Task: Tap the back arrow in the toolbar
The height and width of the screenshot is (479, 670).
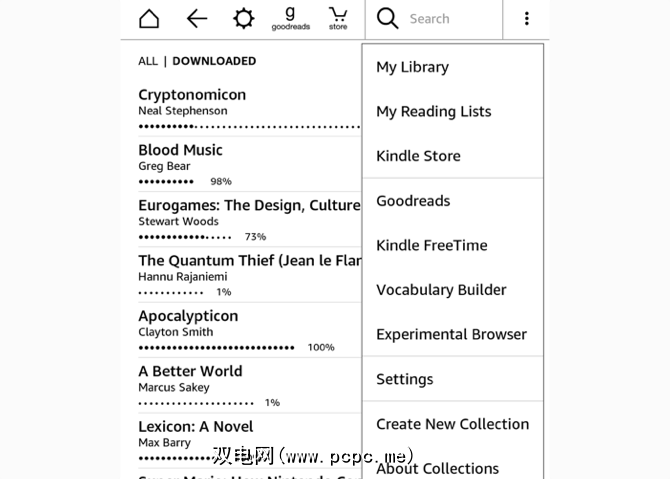Action: 197,19
